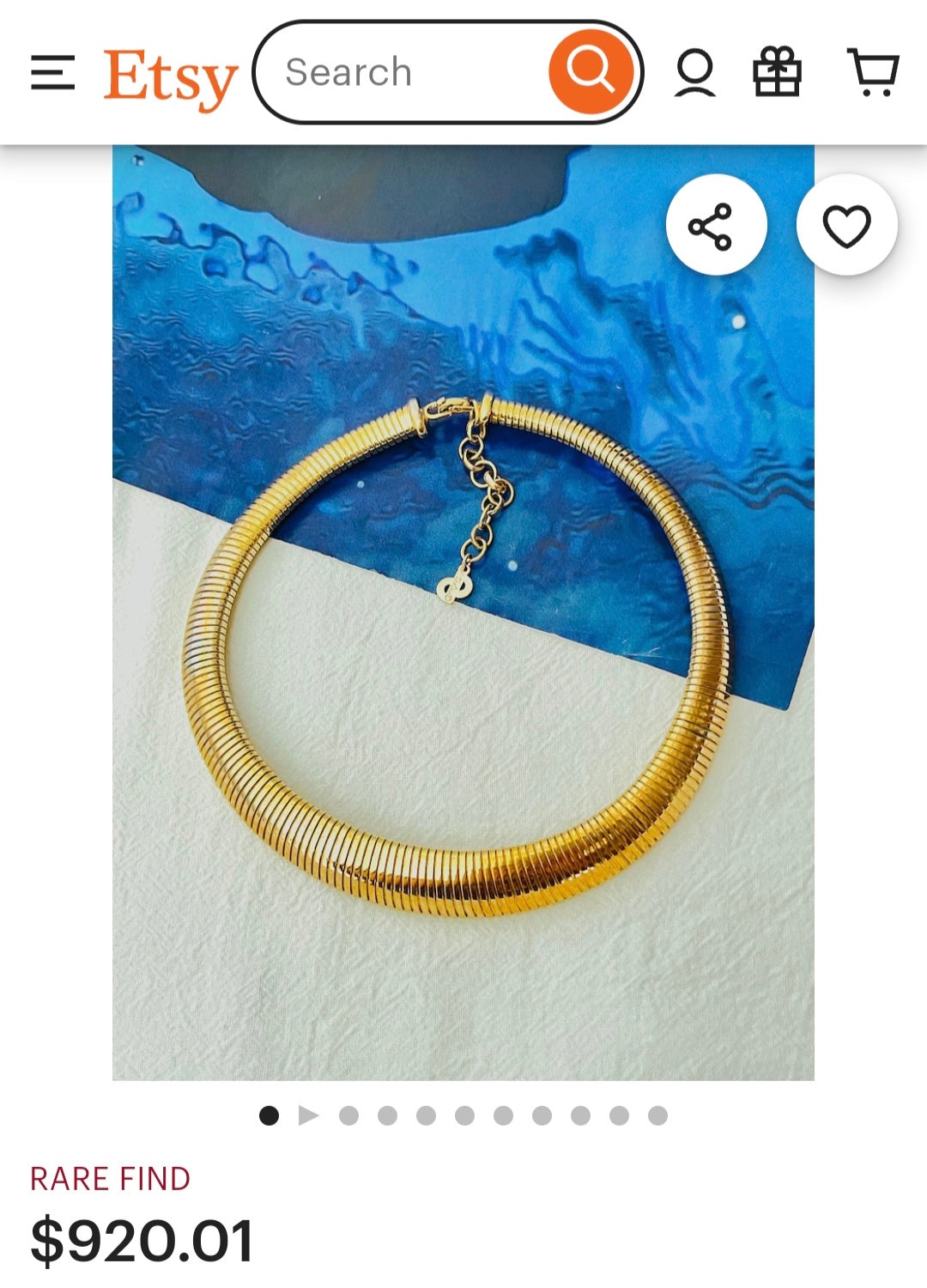Tap the orange search button
927x1288 pixels.
(590, 72)
